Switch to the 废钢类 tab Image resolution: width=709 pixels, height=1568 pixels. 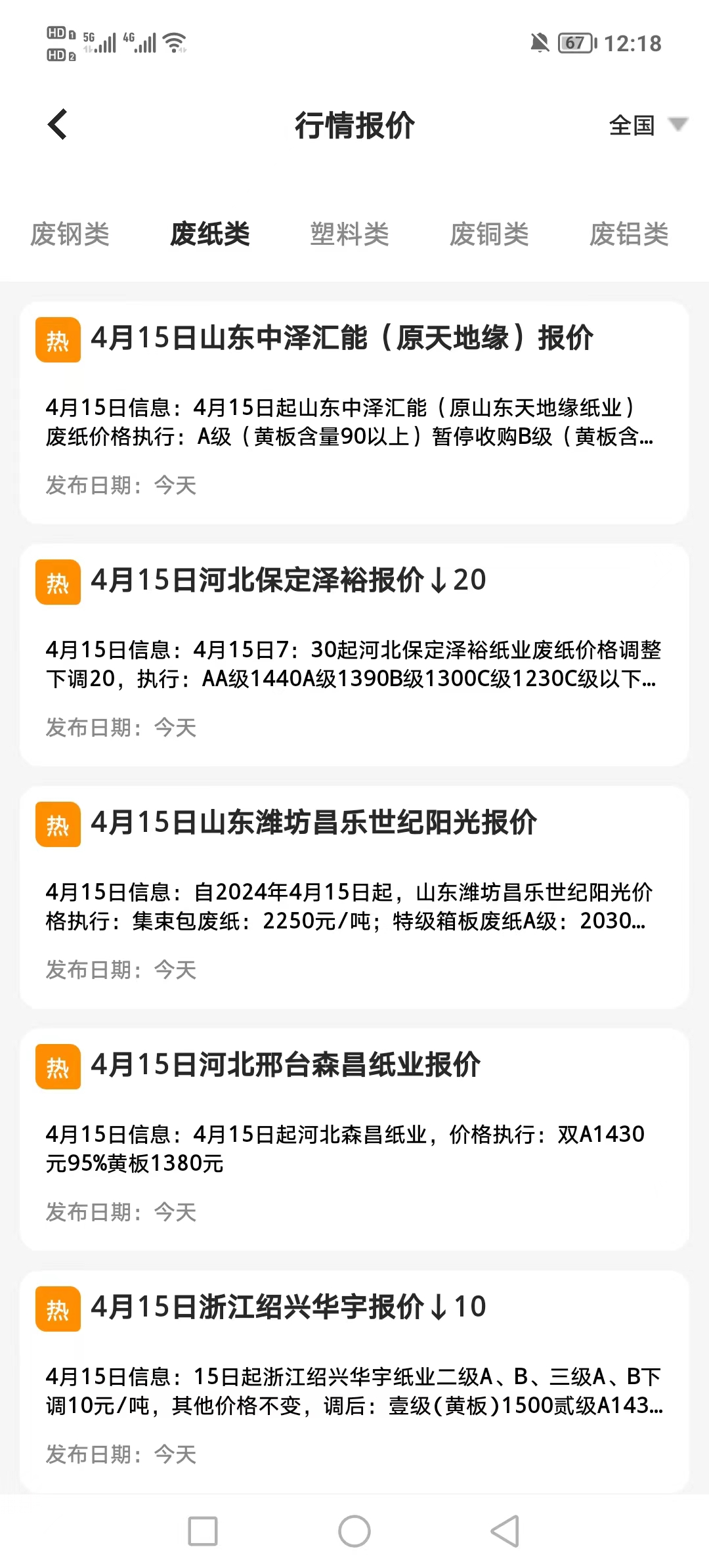pyautogui.click(x=70, y=234)
